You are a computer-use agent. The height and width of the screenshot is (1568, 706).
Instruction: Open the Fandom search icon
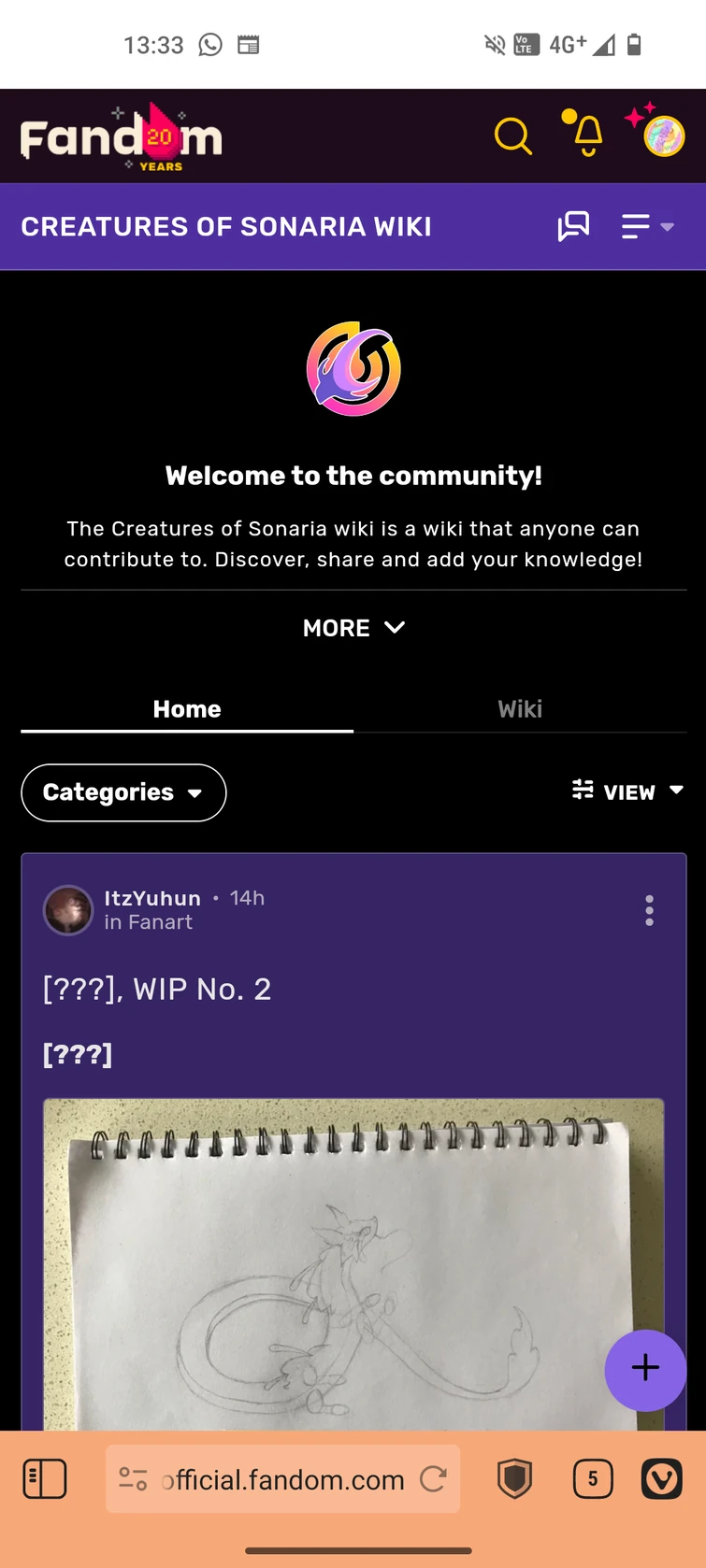pyautogui.click(x=512, y=136)
